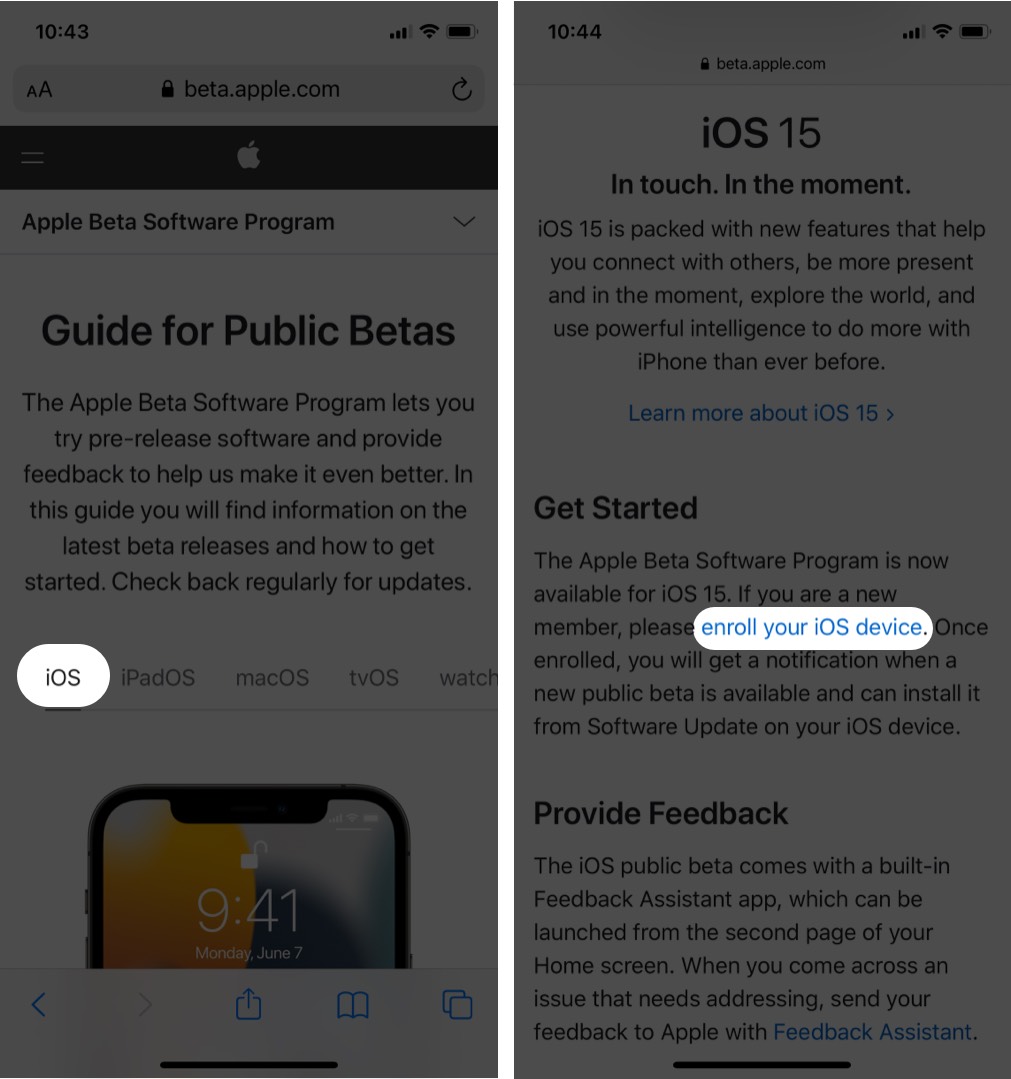
Task: Tap the enroll your iOS device link
Action: (811, 627)
